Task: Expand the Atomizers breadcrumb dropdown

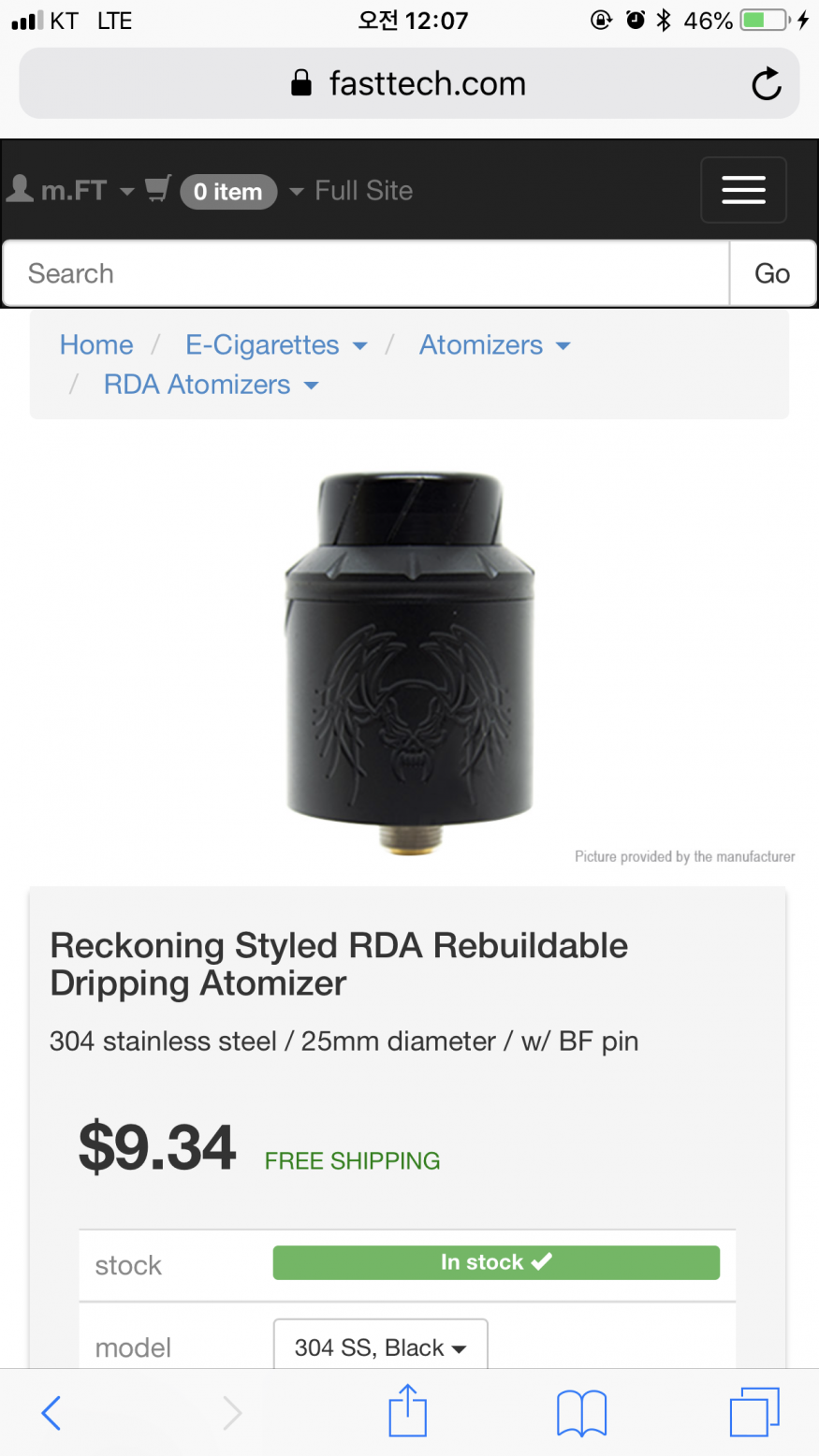Action: coord(494,345)
